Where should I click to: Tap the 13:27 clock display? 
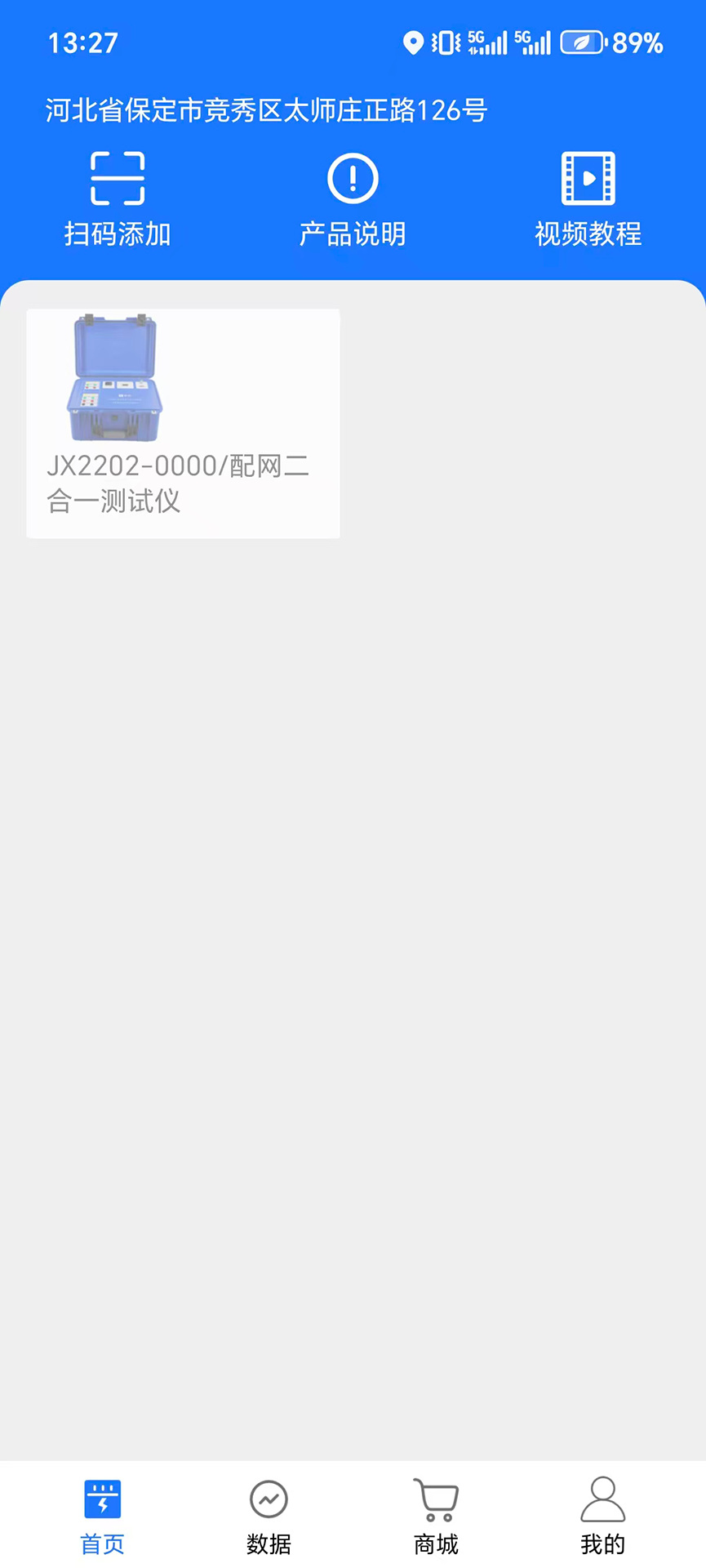point(82,41)
